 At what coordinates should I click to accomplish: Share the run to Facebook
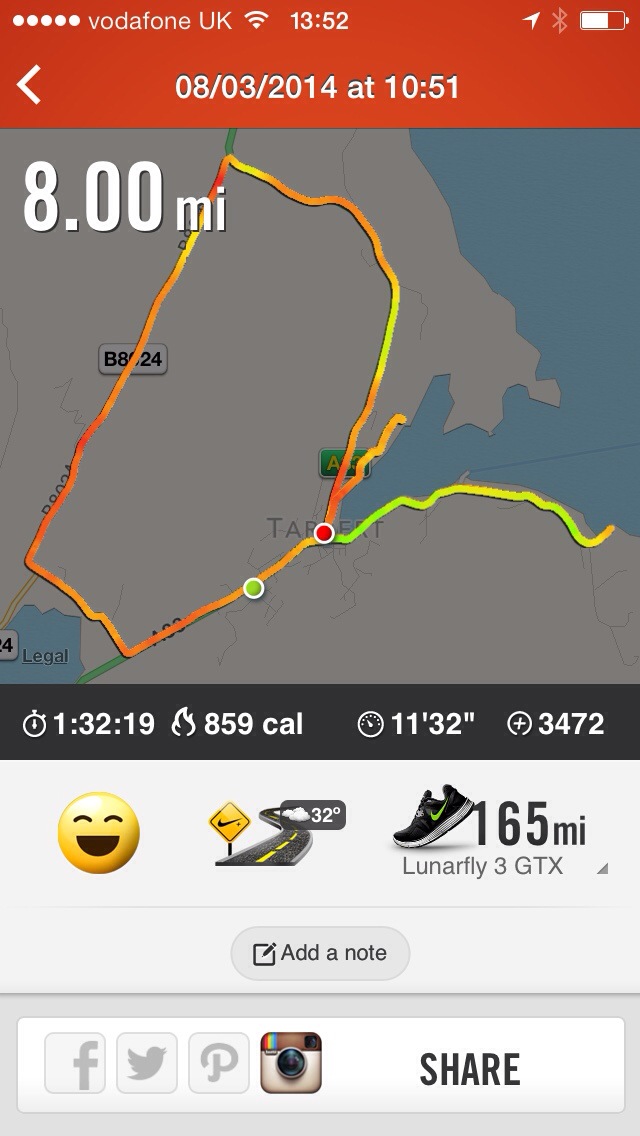pos(76,1066)
